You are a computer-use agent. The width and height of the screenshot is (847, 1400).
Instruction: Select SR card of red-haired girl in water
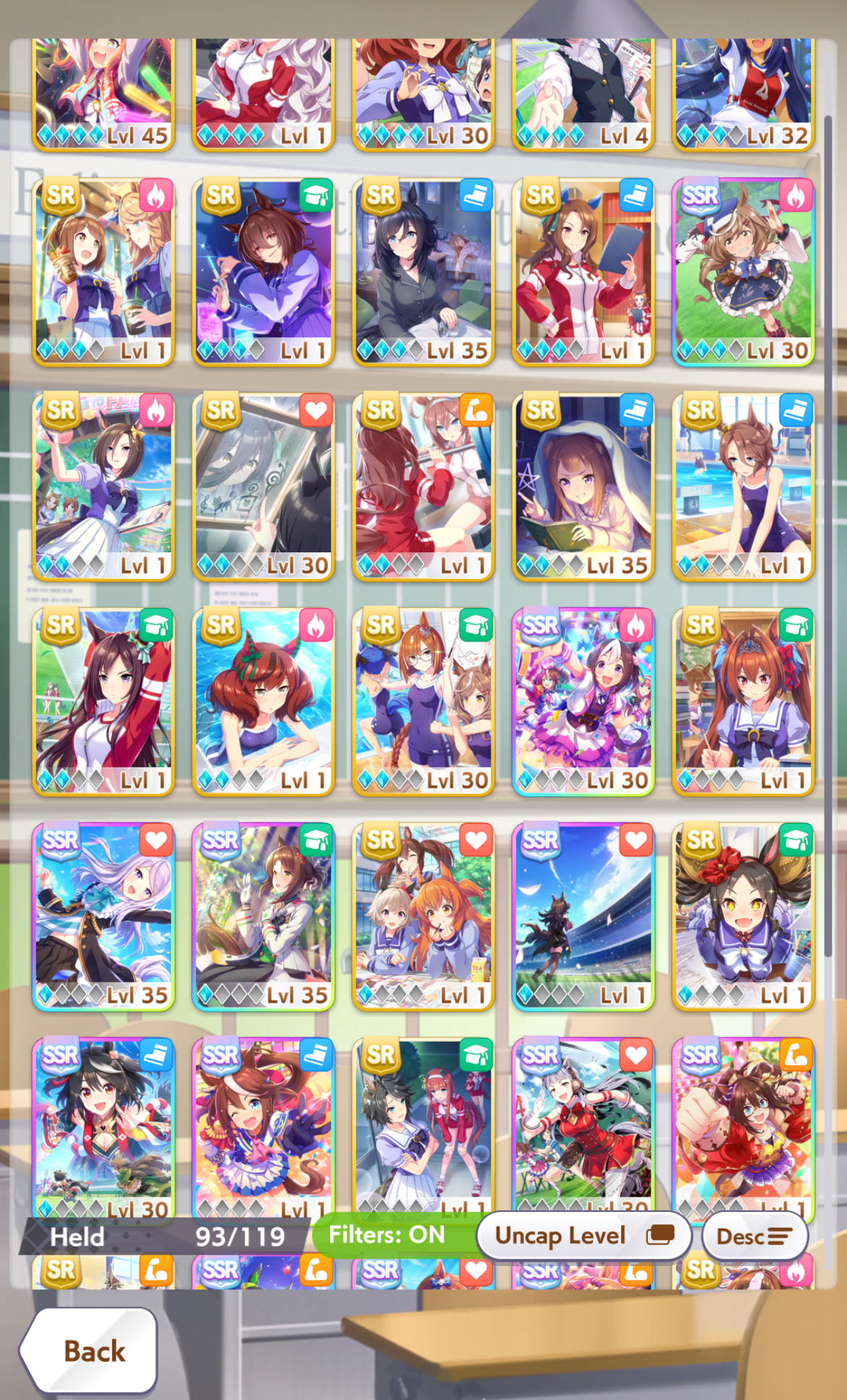tap(264, 701)
